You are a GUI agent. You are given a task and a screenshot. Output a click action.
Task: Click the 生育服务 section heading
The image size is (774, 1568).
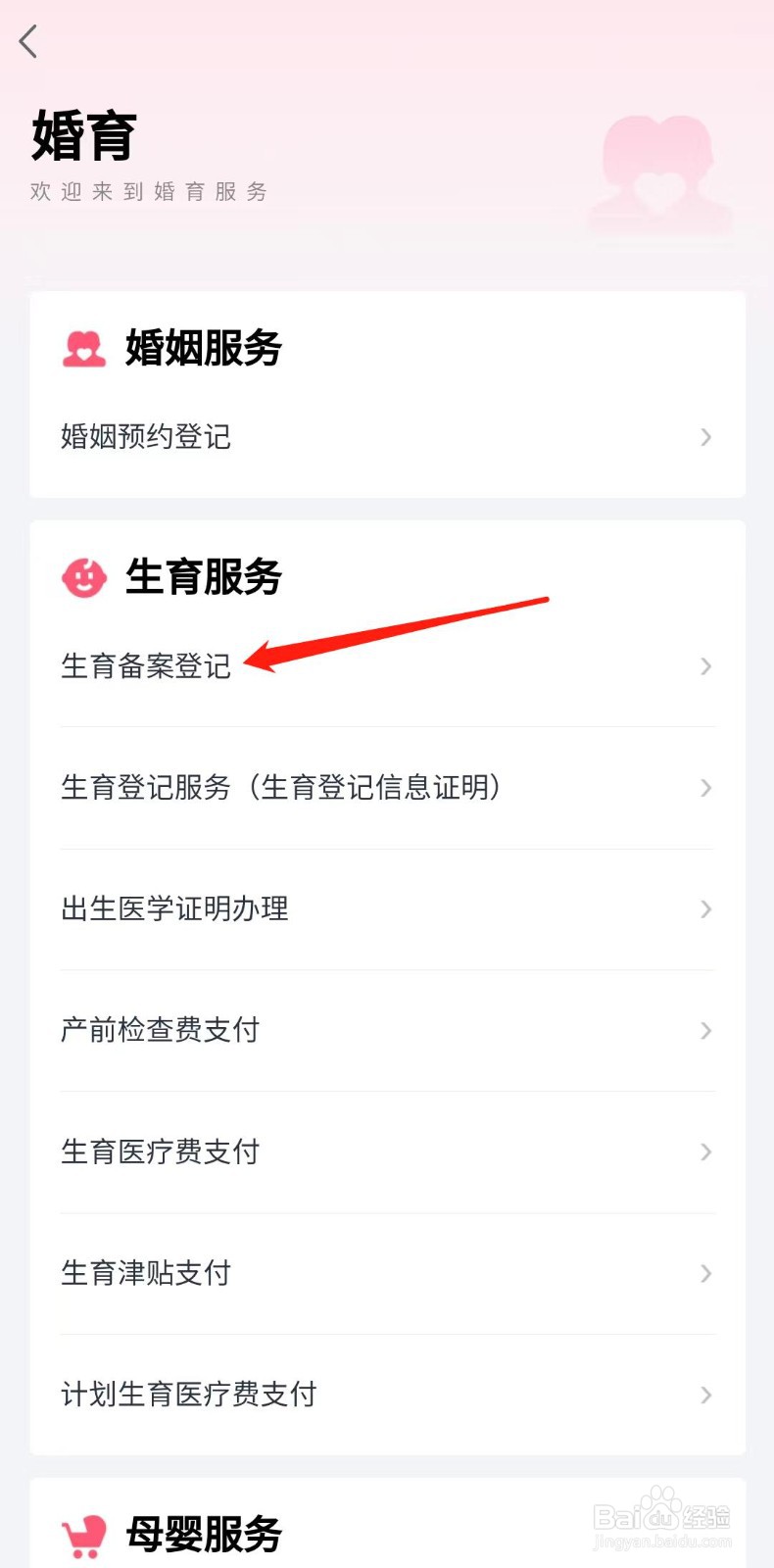point(203,578)
